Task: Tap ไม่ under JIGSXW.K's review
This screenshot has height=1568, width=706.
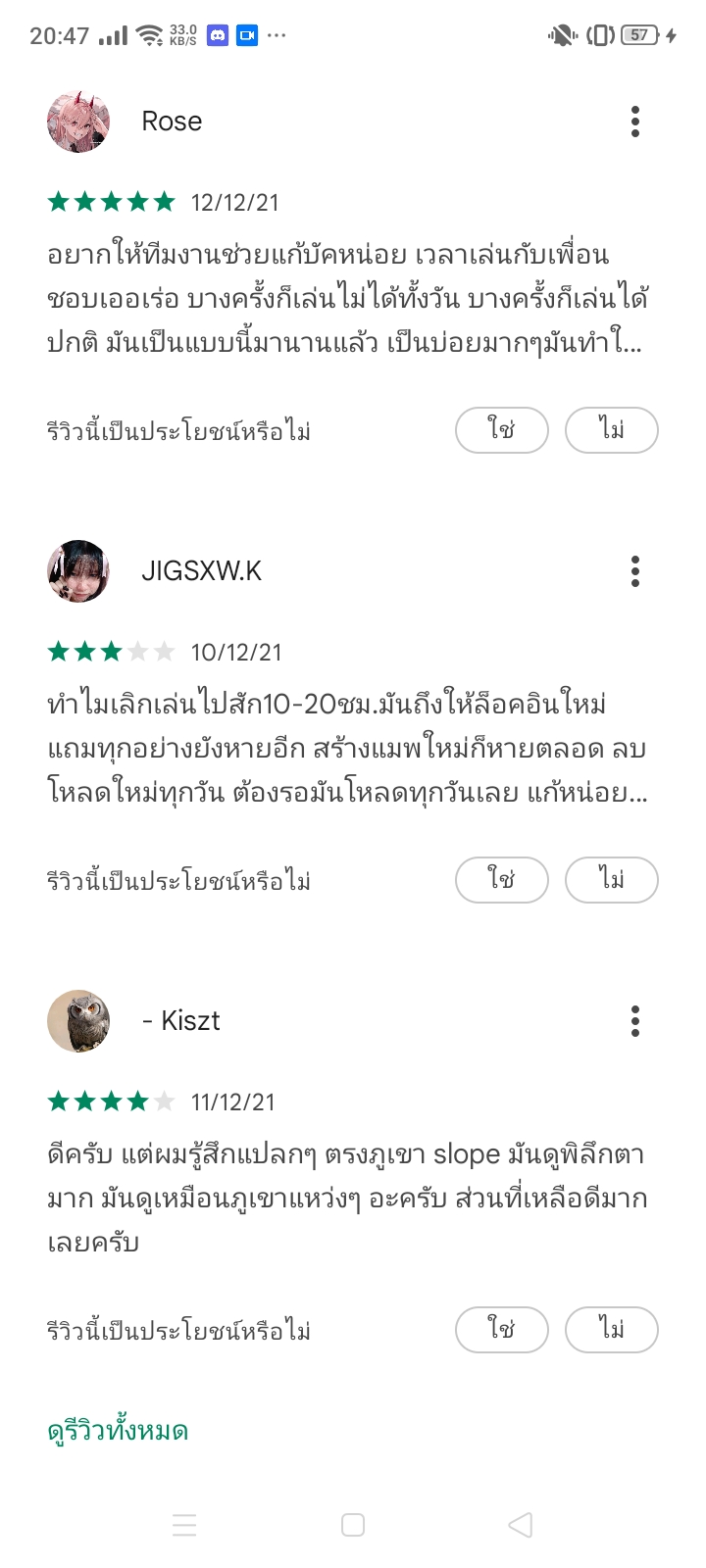Action: pyautogui.click(x=611, y=880)
